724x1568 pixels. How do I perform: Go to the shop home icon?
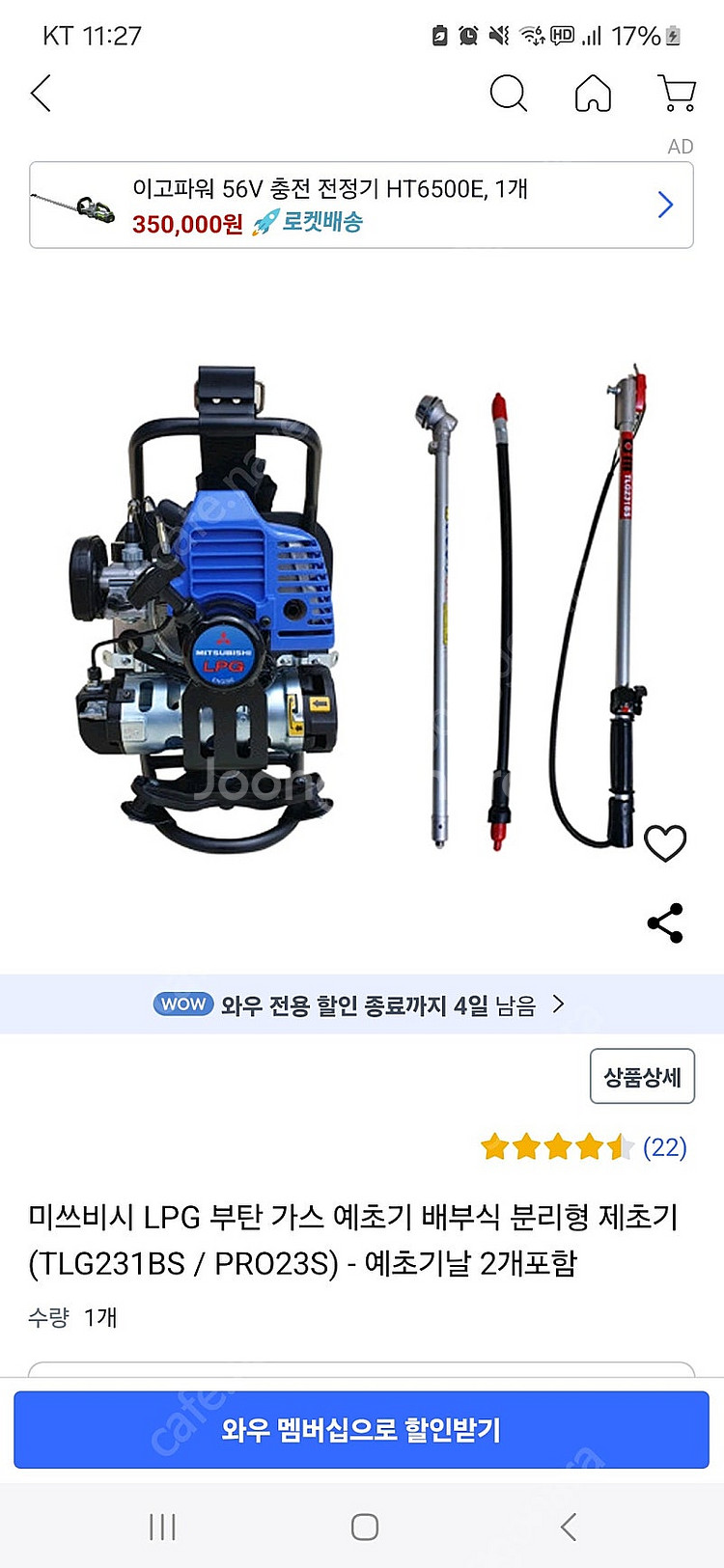(x=593, y=94)
